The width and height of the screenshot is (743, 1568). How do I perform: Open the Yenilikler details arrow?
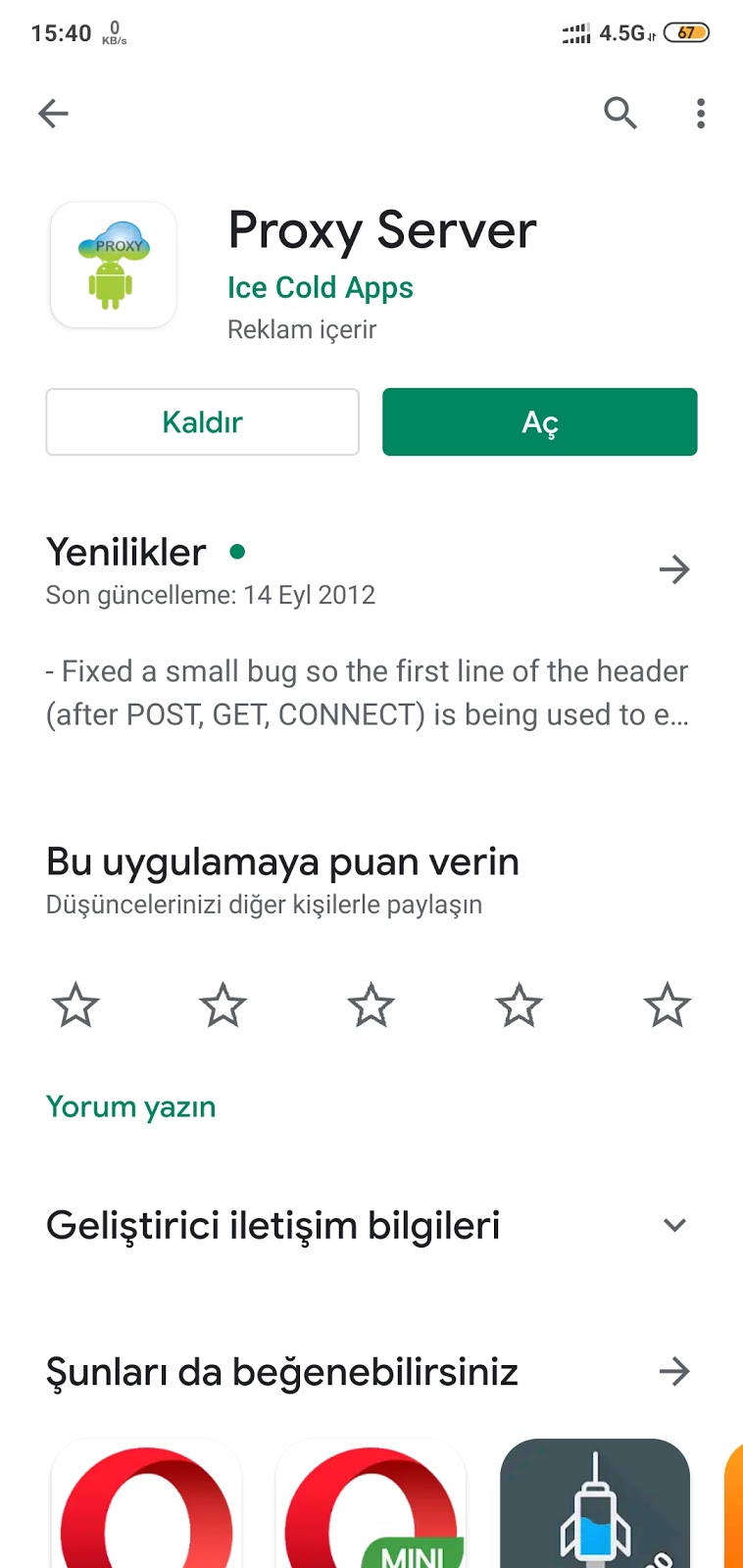tap(674, 569)
